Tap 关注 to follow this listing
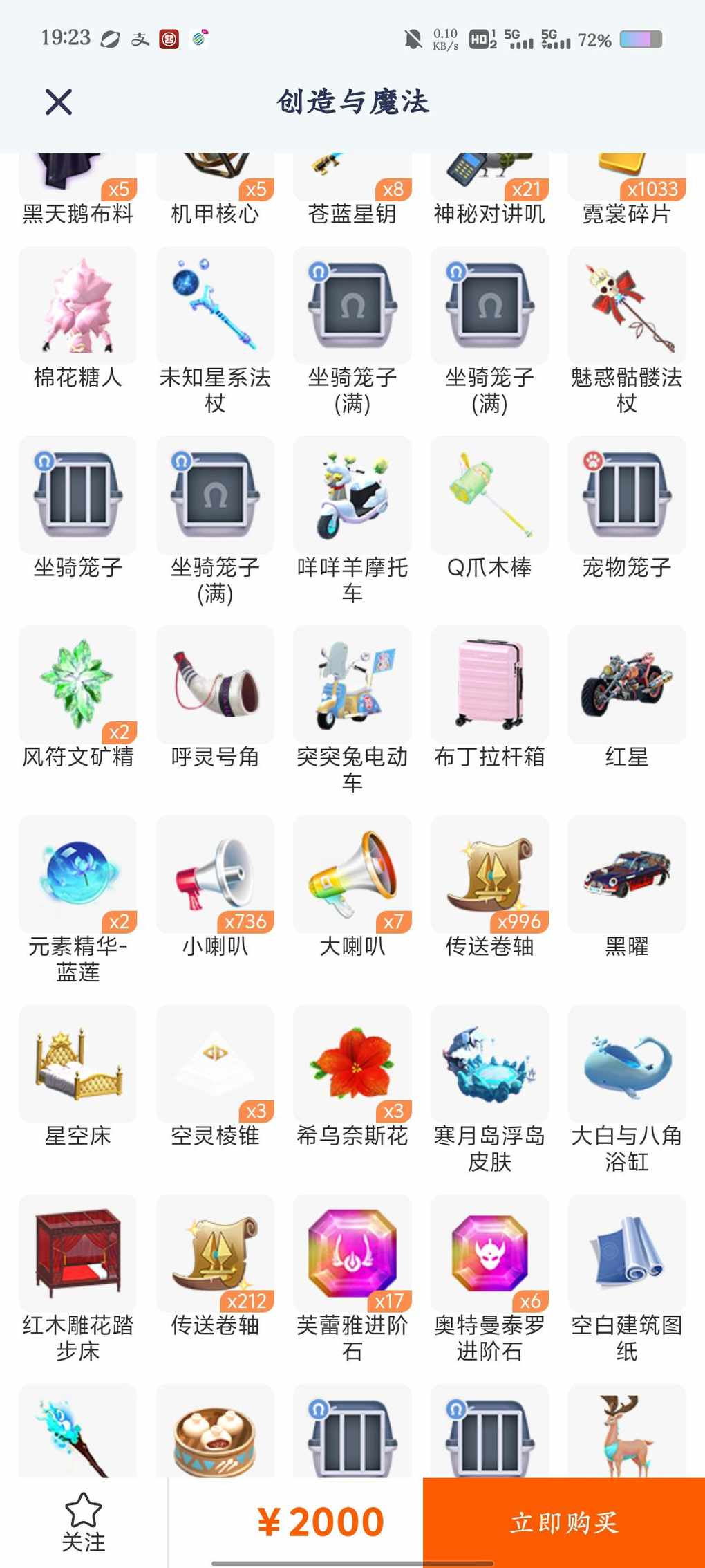Viewport: 705px width, 1568px height. (84, 1522)
